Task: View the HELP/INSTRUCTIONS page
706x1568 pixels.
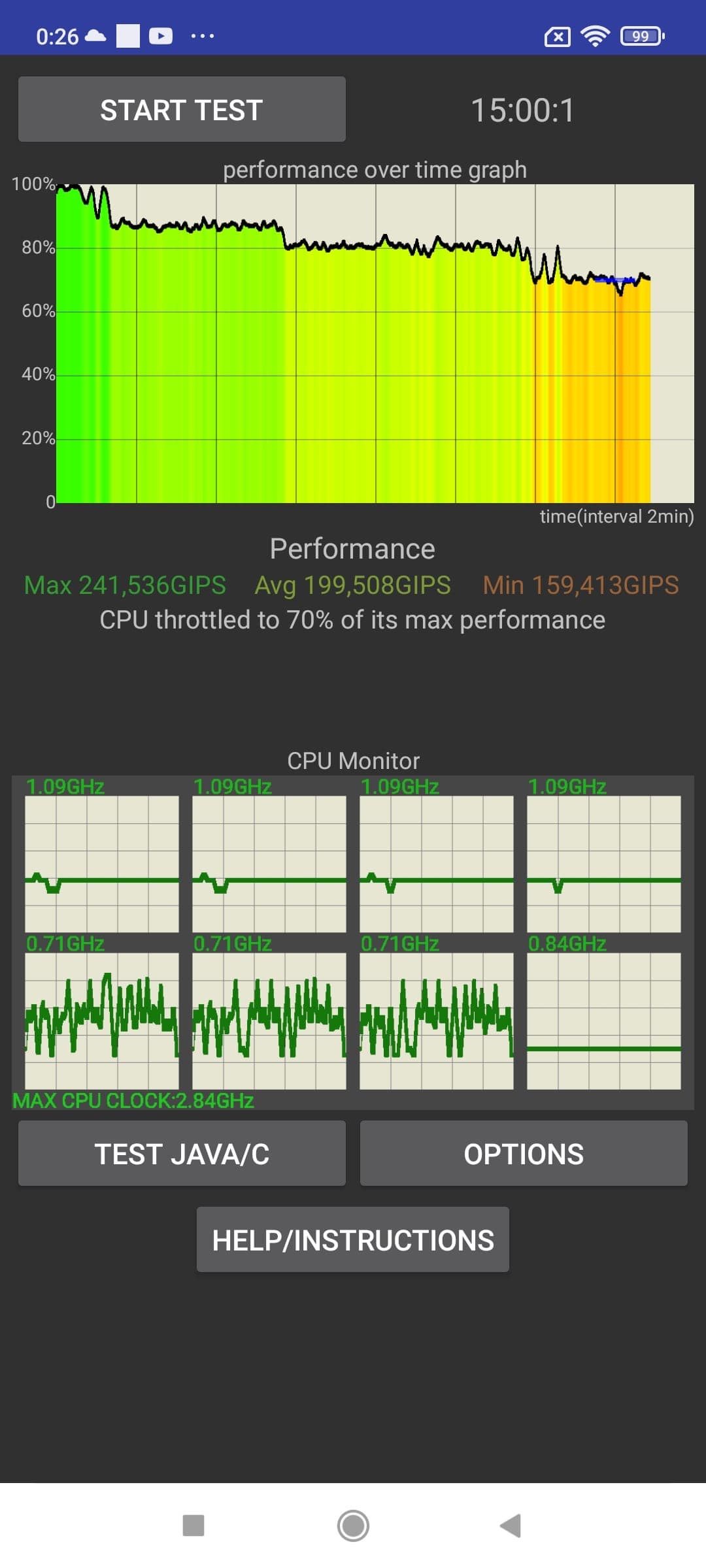Action: pyautogui.click(x=353, y=1240)
